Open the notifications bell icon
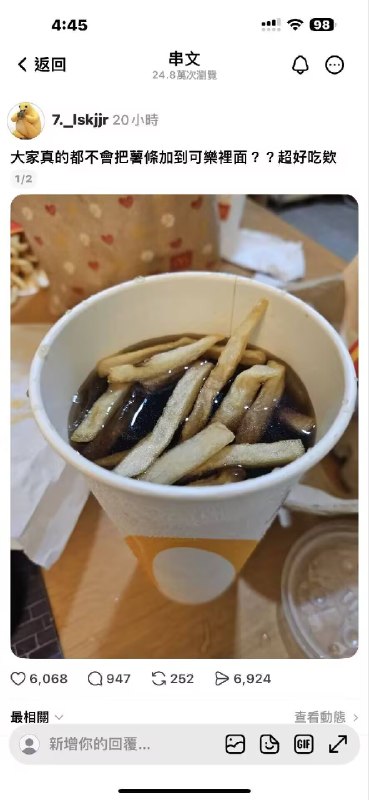 (x=300, y=65)
